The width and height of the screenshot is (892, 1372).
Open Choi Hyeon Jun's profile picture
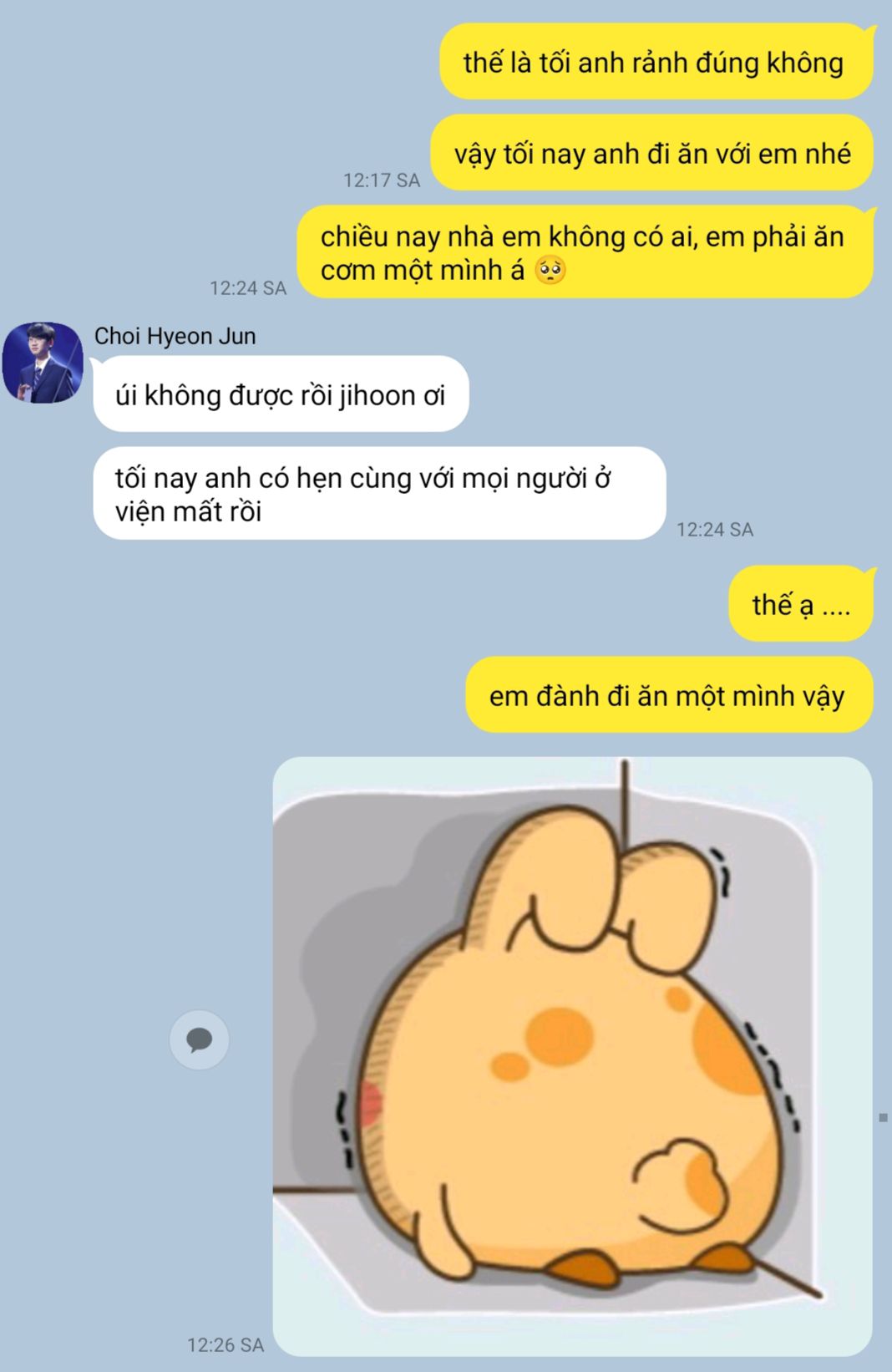(x=43, y=363)
